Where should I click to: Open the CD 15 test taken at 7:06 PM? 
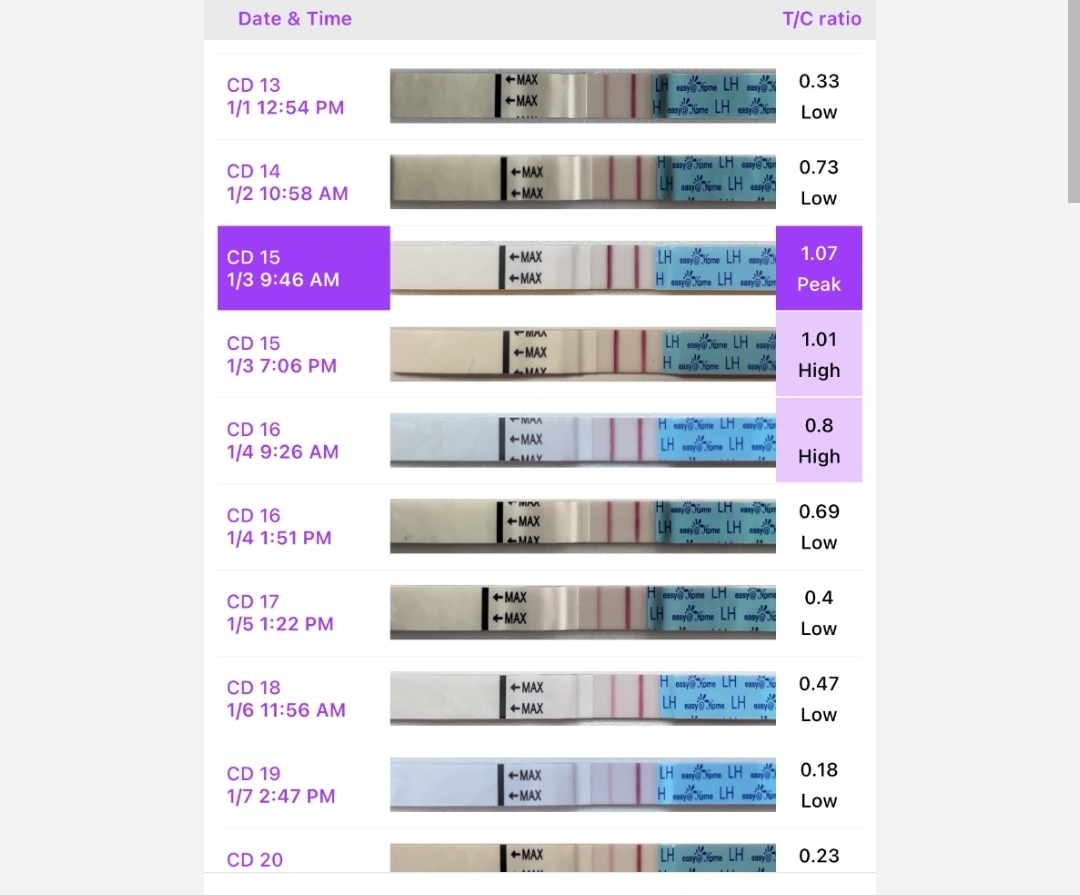tap(540, 354)
